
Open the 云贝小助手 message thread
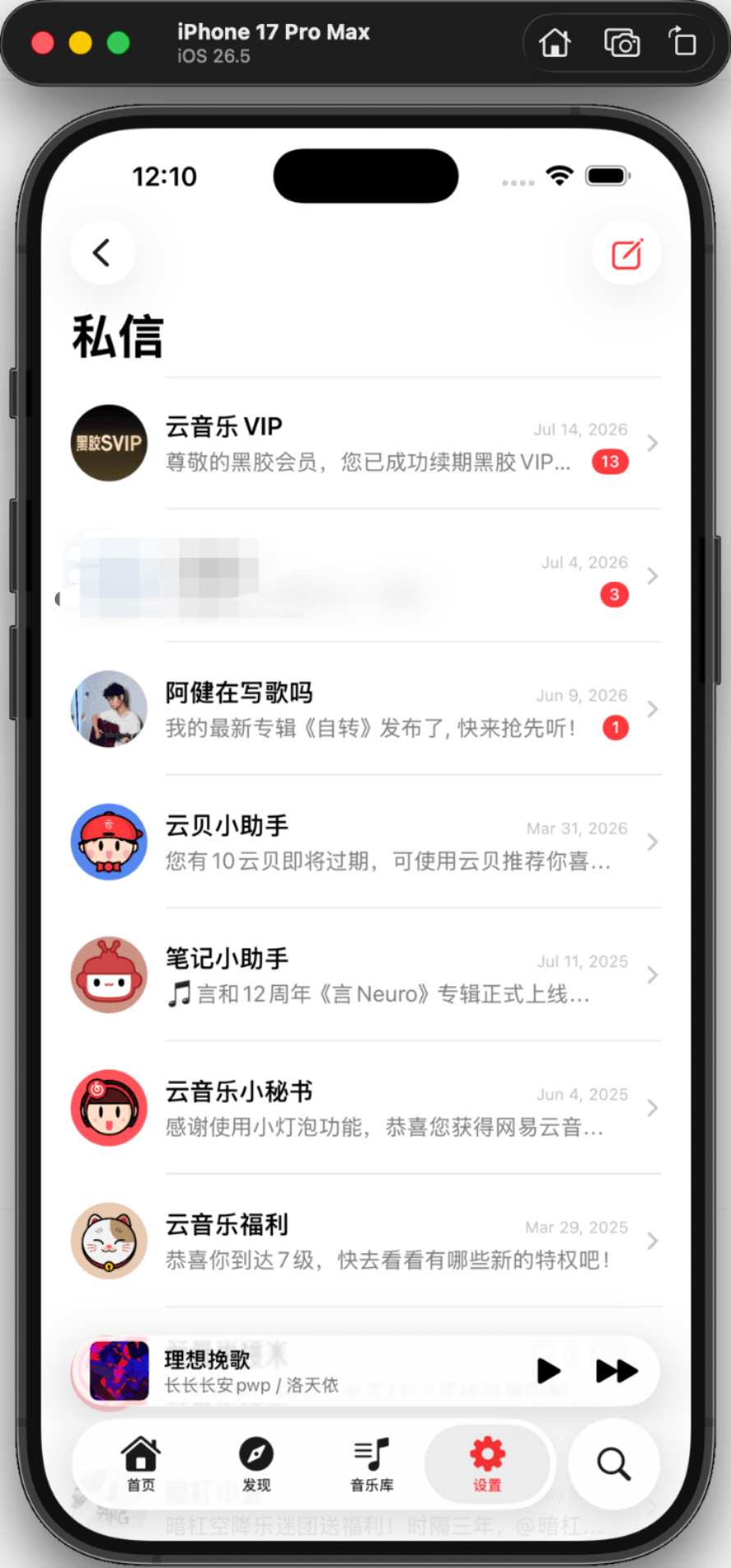[x=365, y=842]
